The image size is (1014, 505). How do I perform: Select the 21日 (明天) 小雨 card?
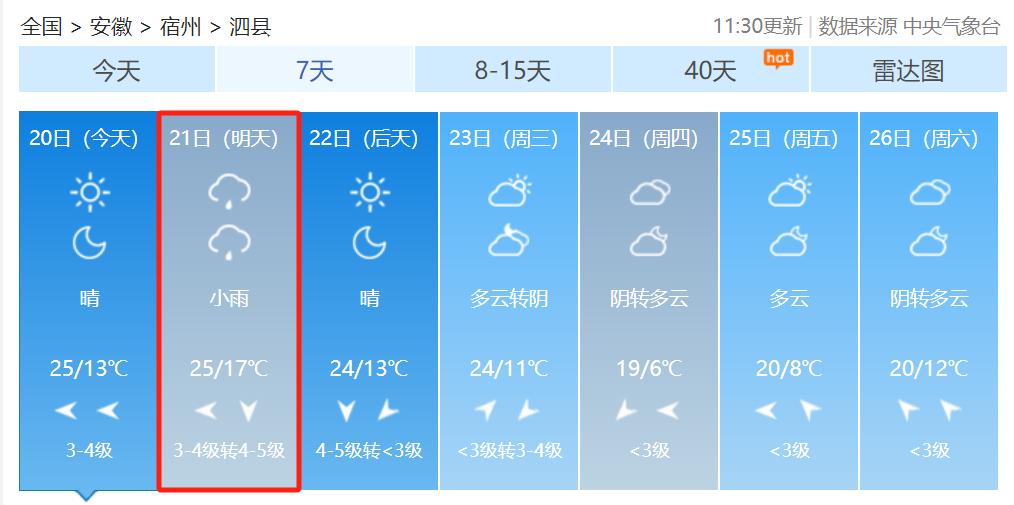tap(229, 300)
